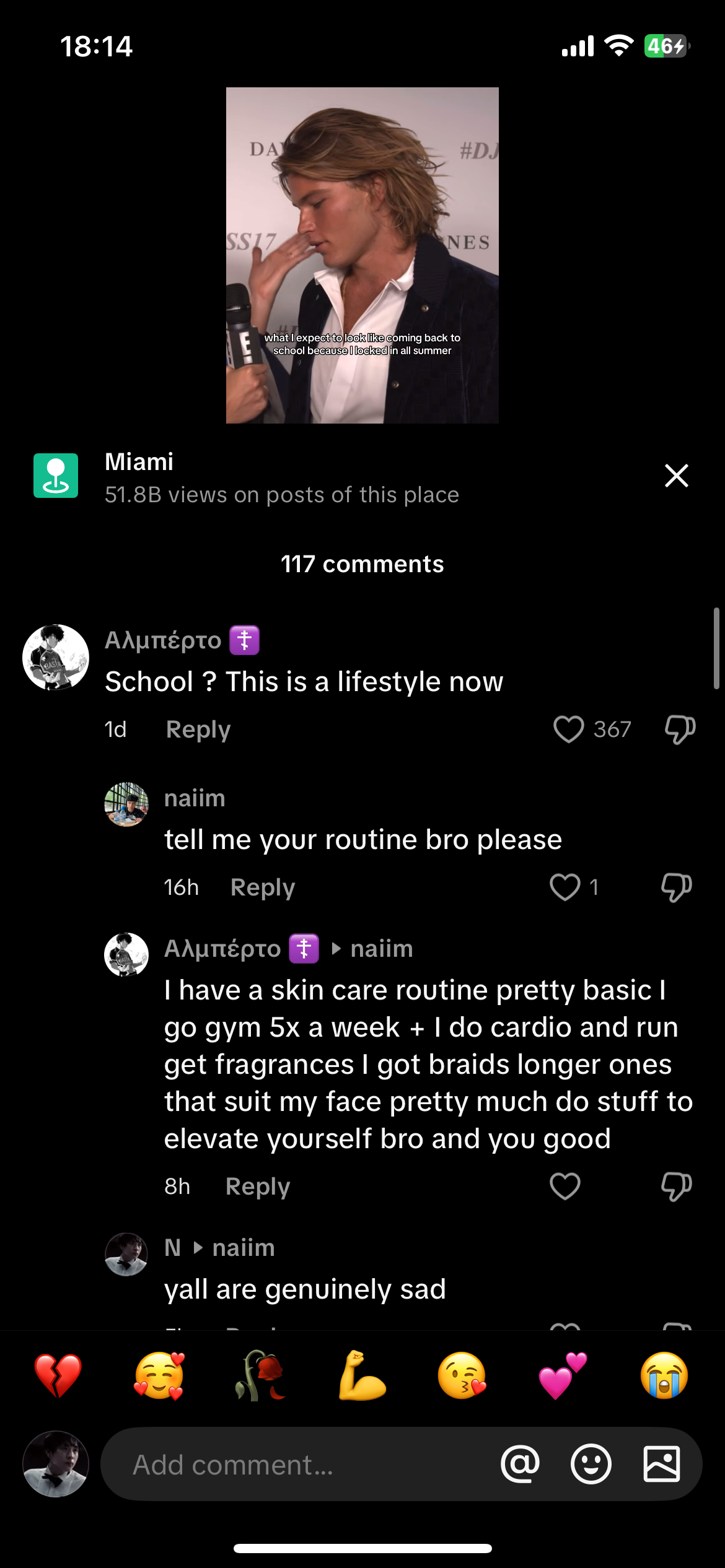Reply to the "School ? This is a lifestyle now" comment

coord(198,730)
